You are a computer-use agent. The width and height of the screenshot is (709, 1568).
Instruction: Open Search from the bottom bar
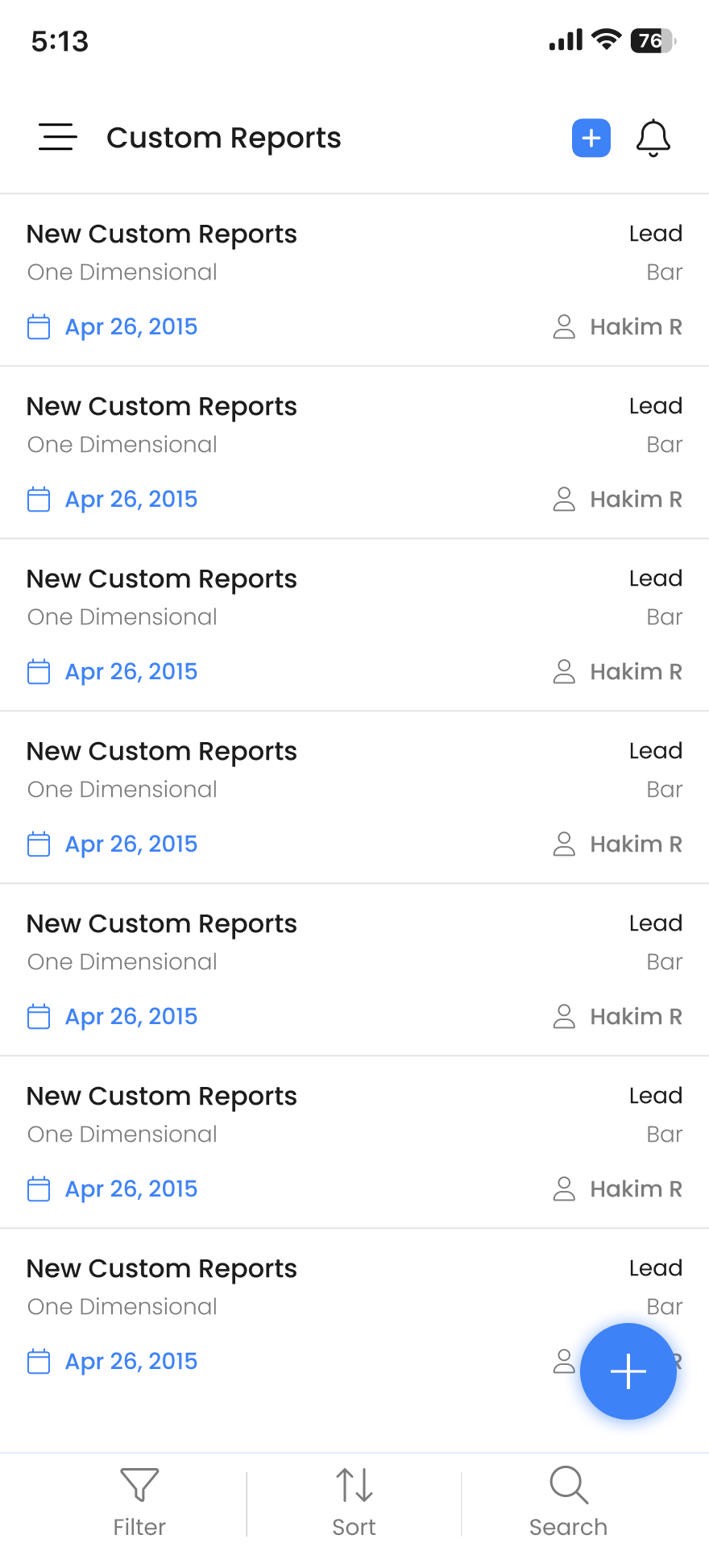[568, 1500]
